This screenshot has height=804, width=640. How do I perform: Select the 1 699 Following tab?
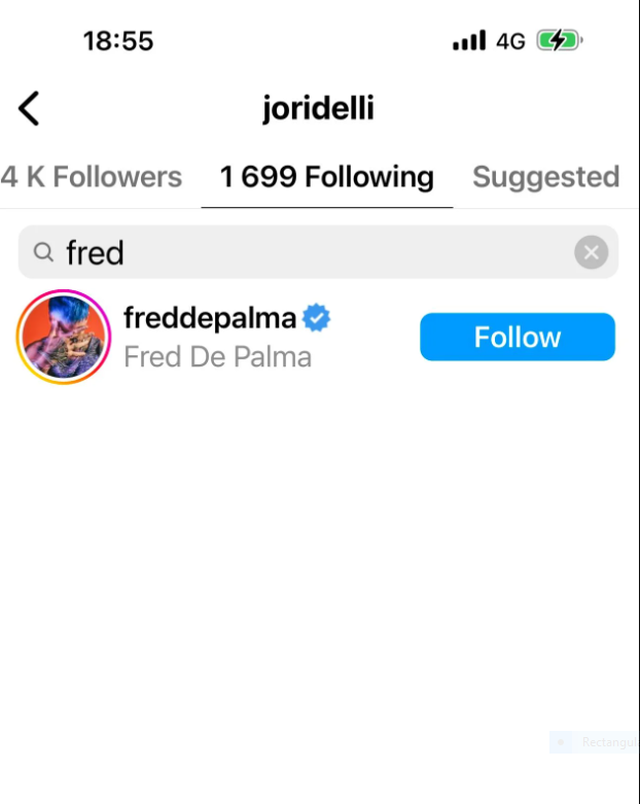pos(327,177)
